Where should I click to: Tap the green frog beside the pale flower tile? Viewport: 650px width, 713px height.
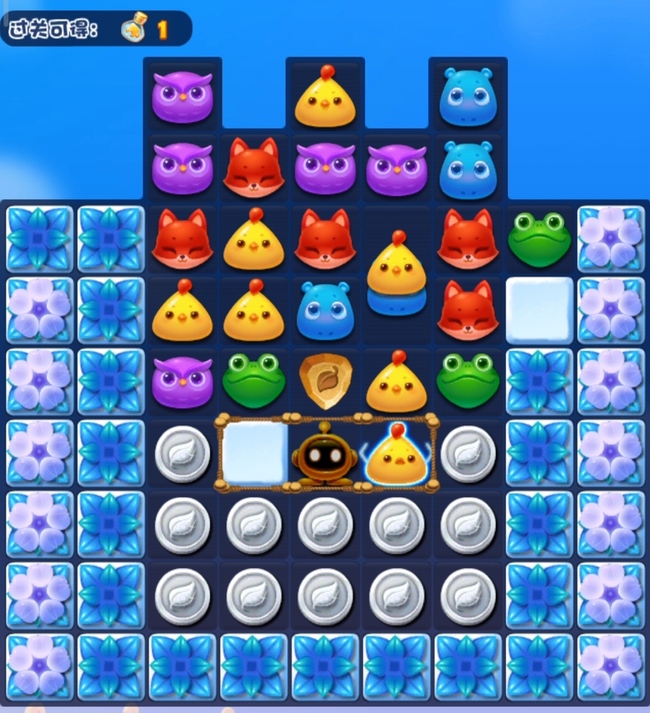[x=539, y=238]
